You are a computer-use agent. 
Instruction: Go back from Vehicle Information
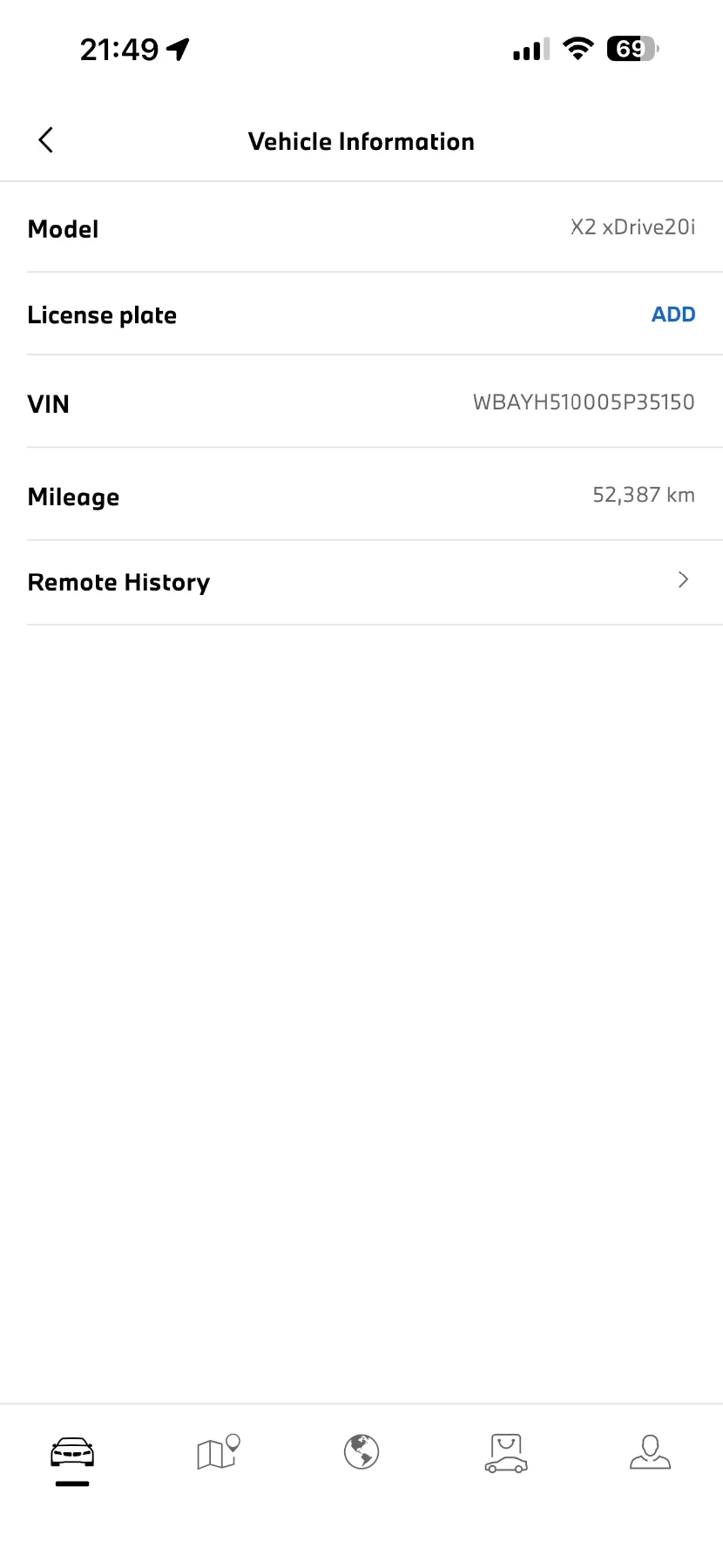point(46,140)
